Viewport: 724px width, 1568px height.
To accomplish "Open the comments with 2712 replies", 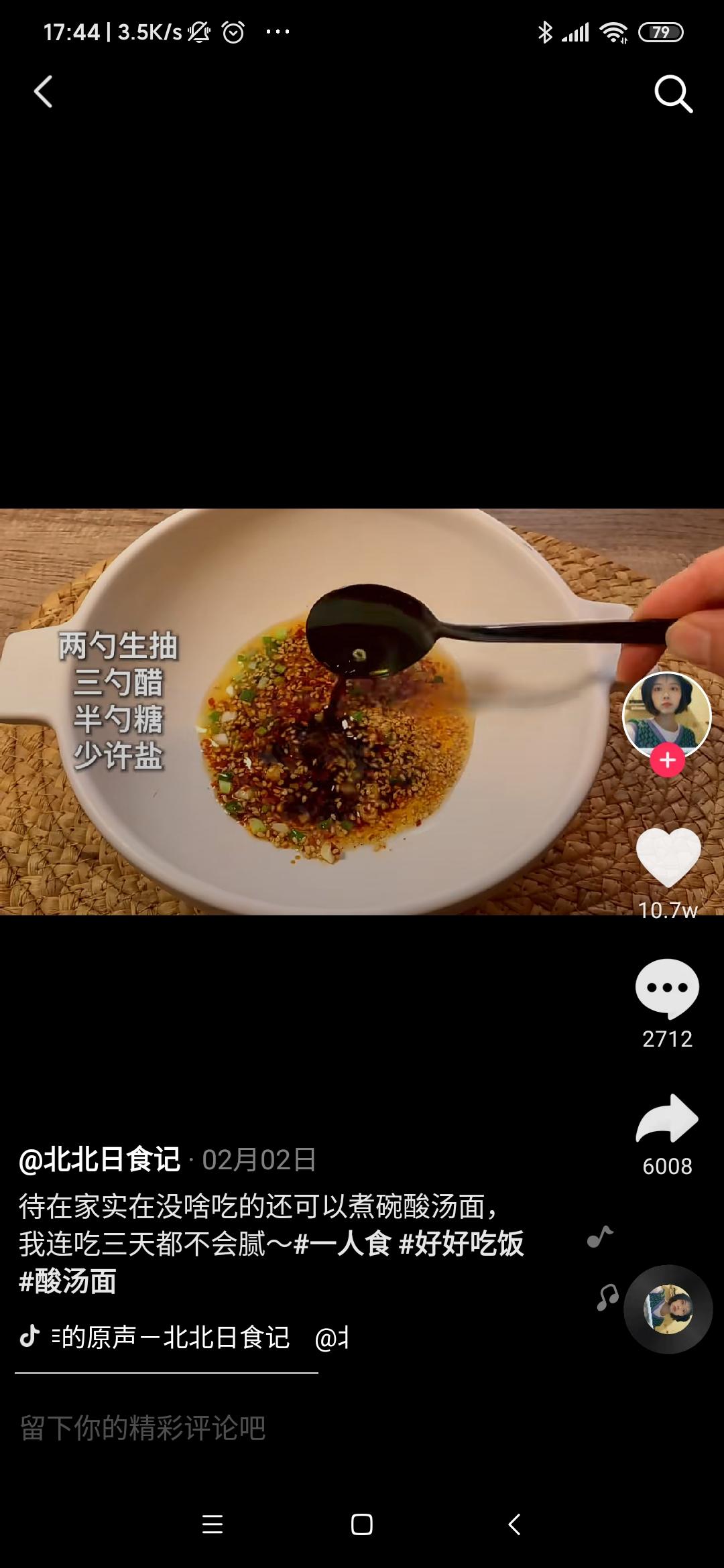I will 667,988.
